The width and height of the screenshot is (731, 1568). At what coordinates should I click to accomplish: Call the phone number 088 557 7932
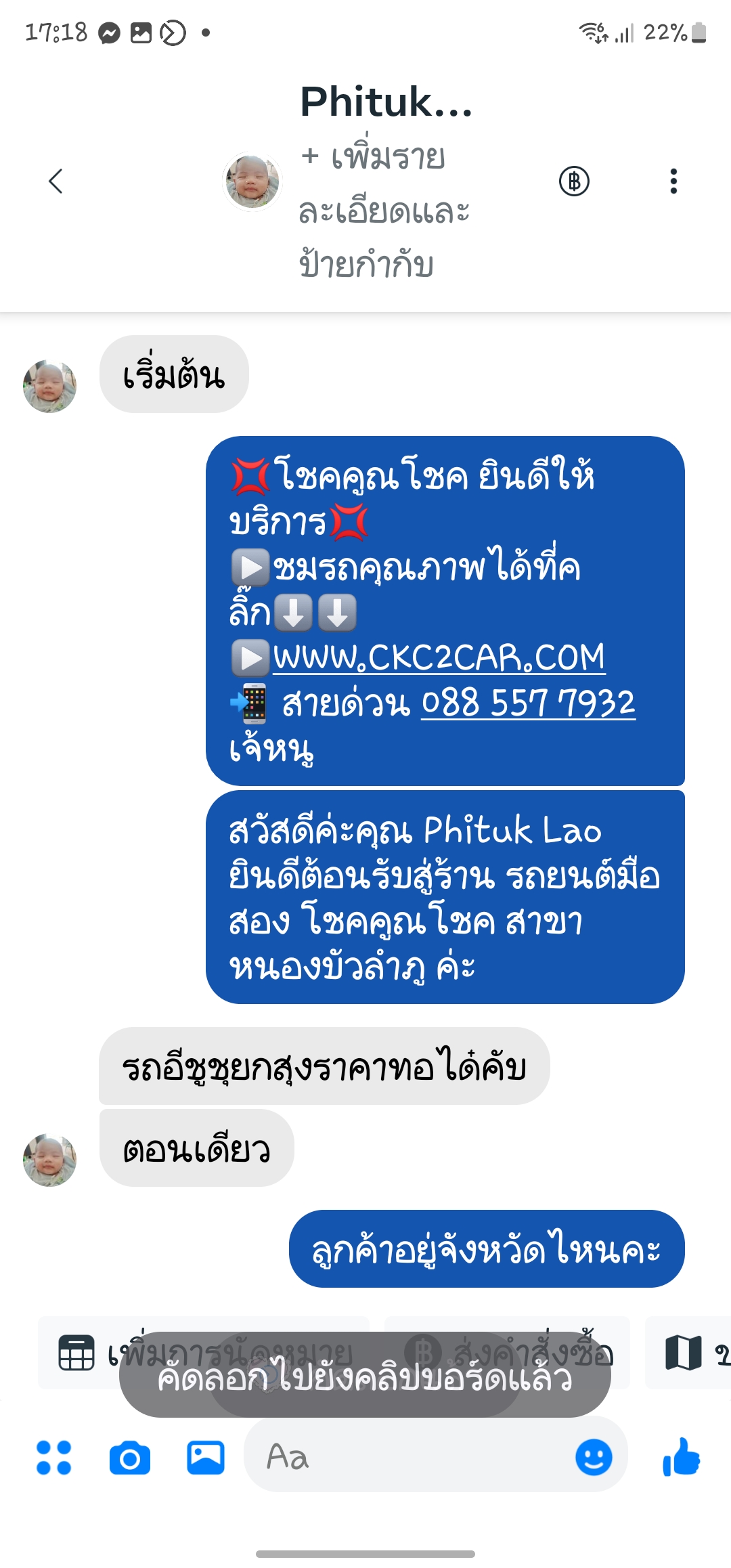pos(528,703)
